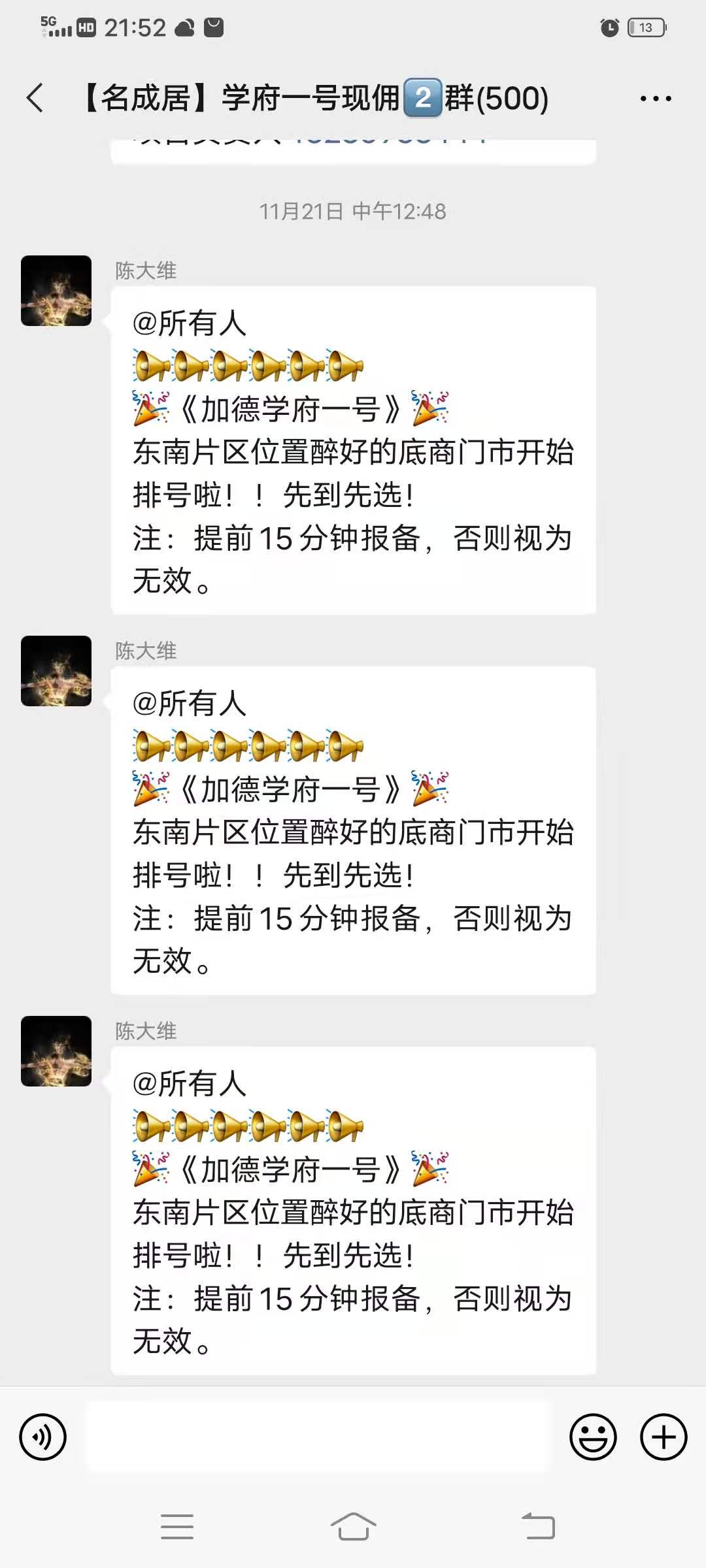This screenshot has width=706, height=1568.
Task: Switch to voice message input
Action: coord(43,1437)
